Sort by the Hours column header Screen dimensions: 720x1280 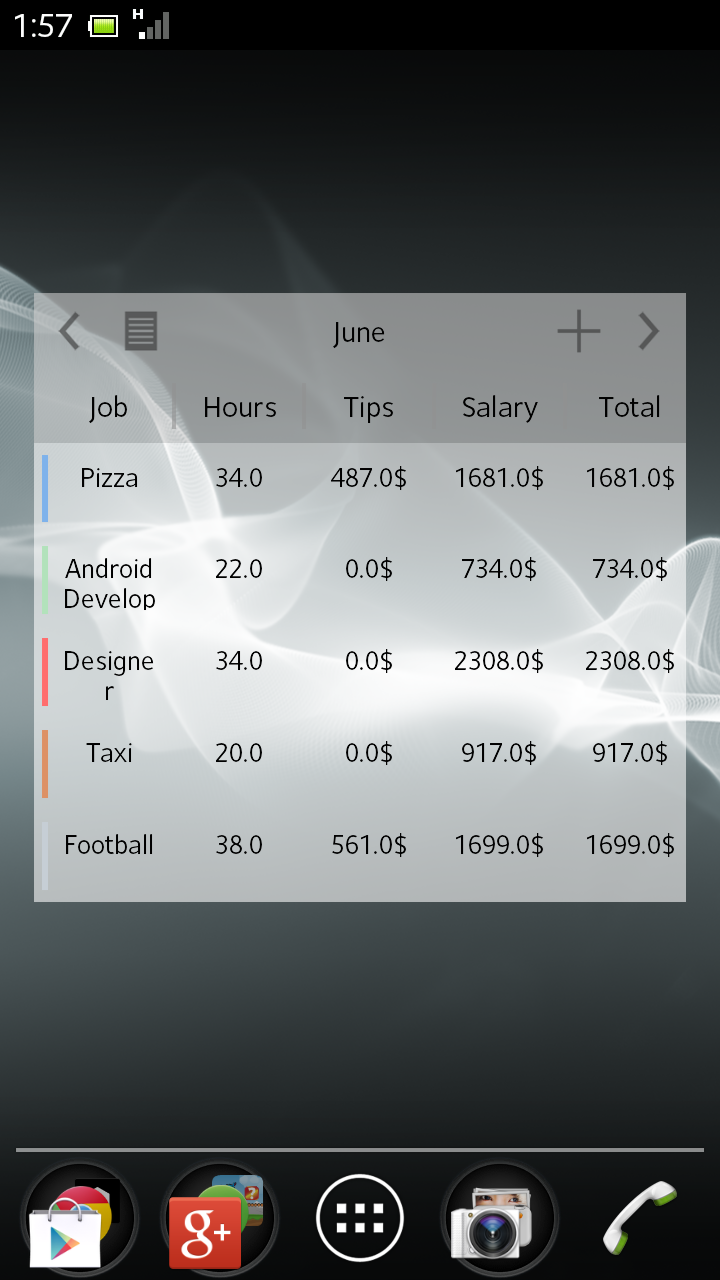(240, 407)
